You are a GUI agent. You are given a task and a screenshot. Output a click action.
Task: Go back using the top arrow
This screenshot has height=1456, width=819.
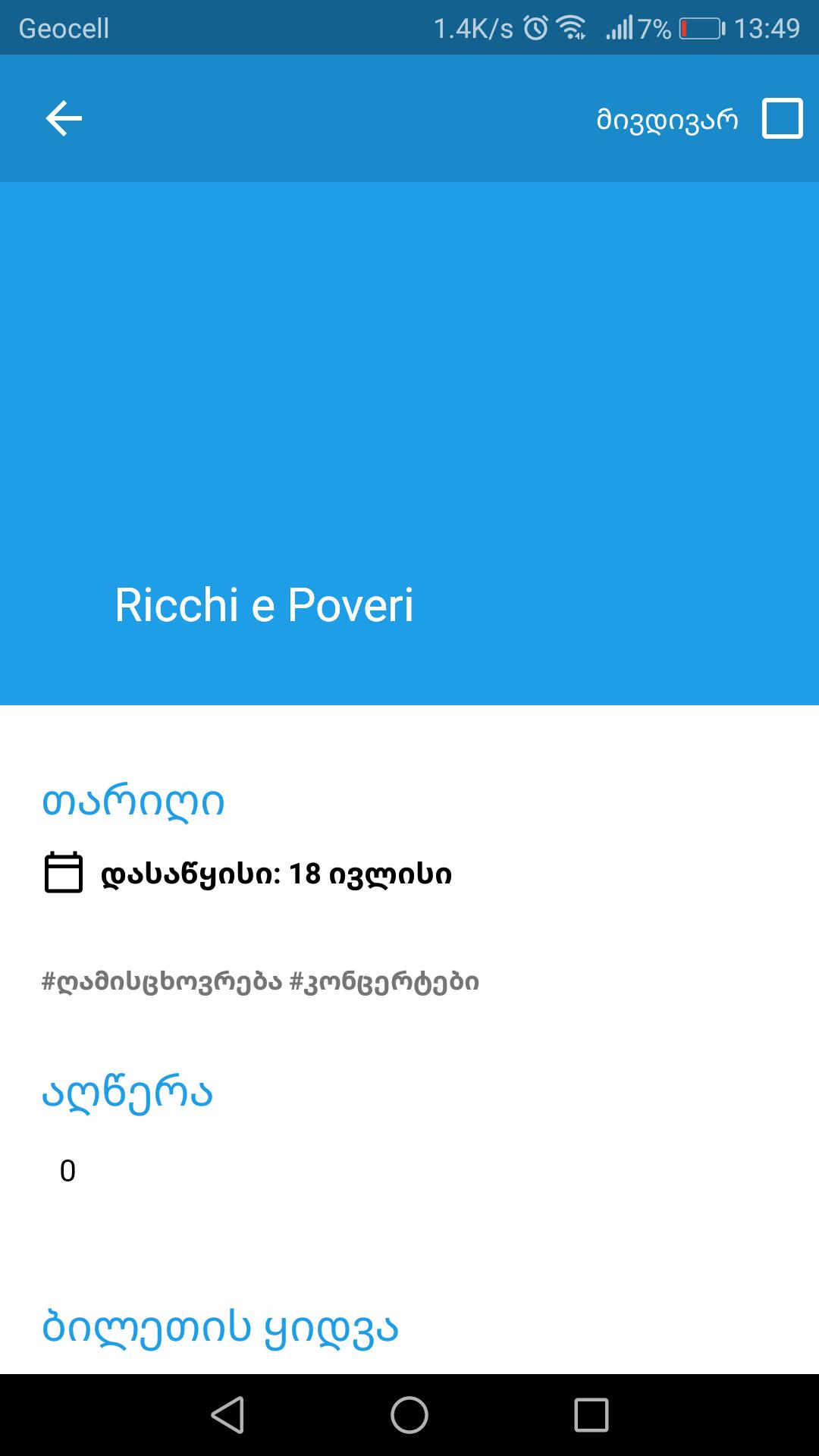click(x=64, y=118)
